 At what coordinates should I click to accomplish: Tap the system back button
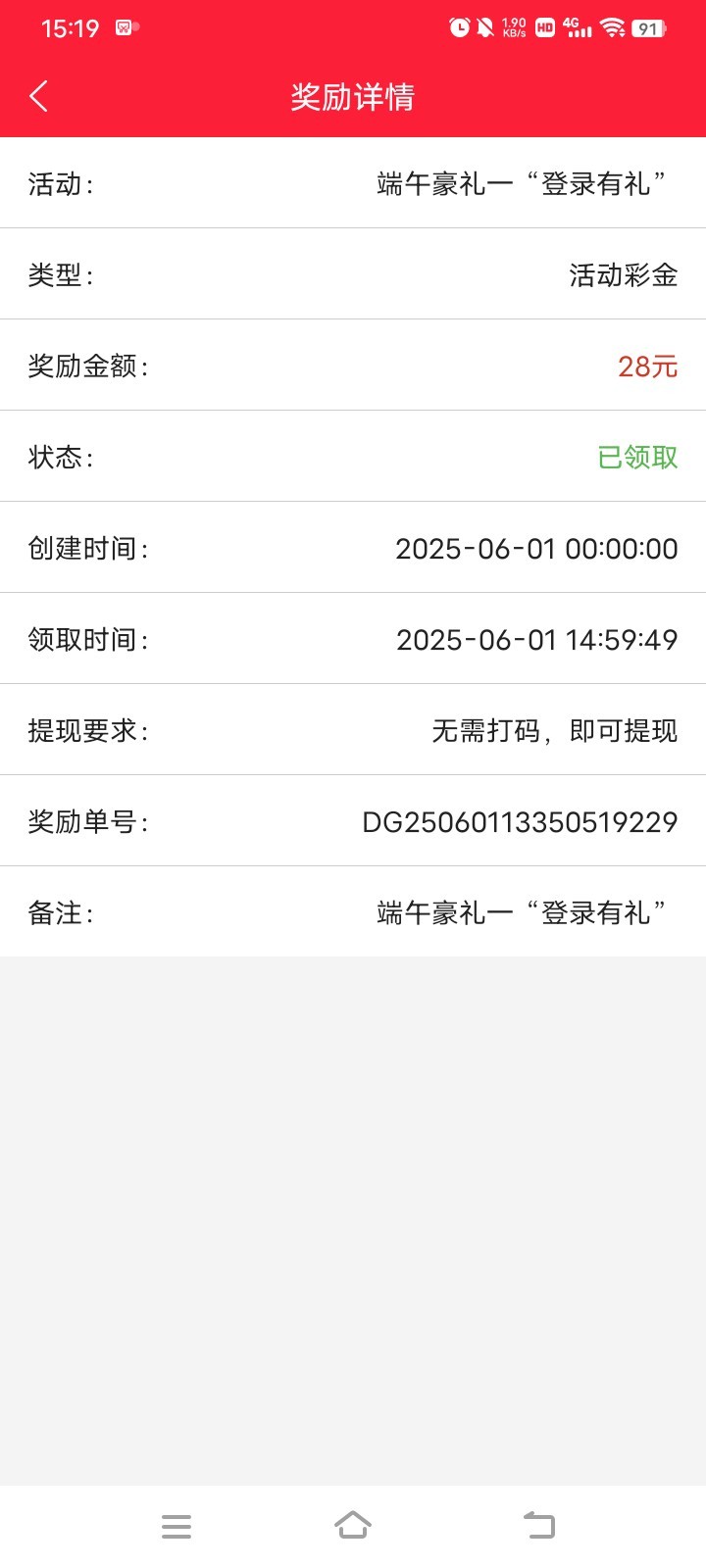(538, 1526)
